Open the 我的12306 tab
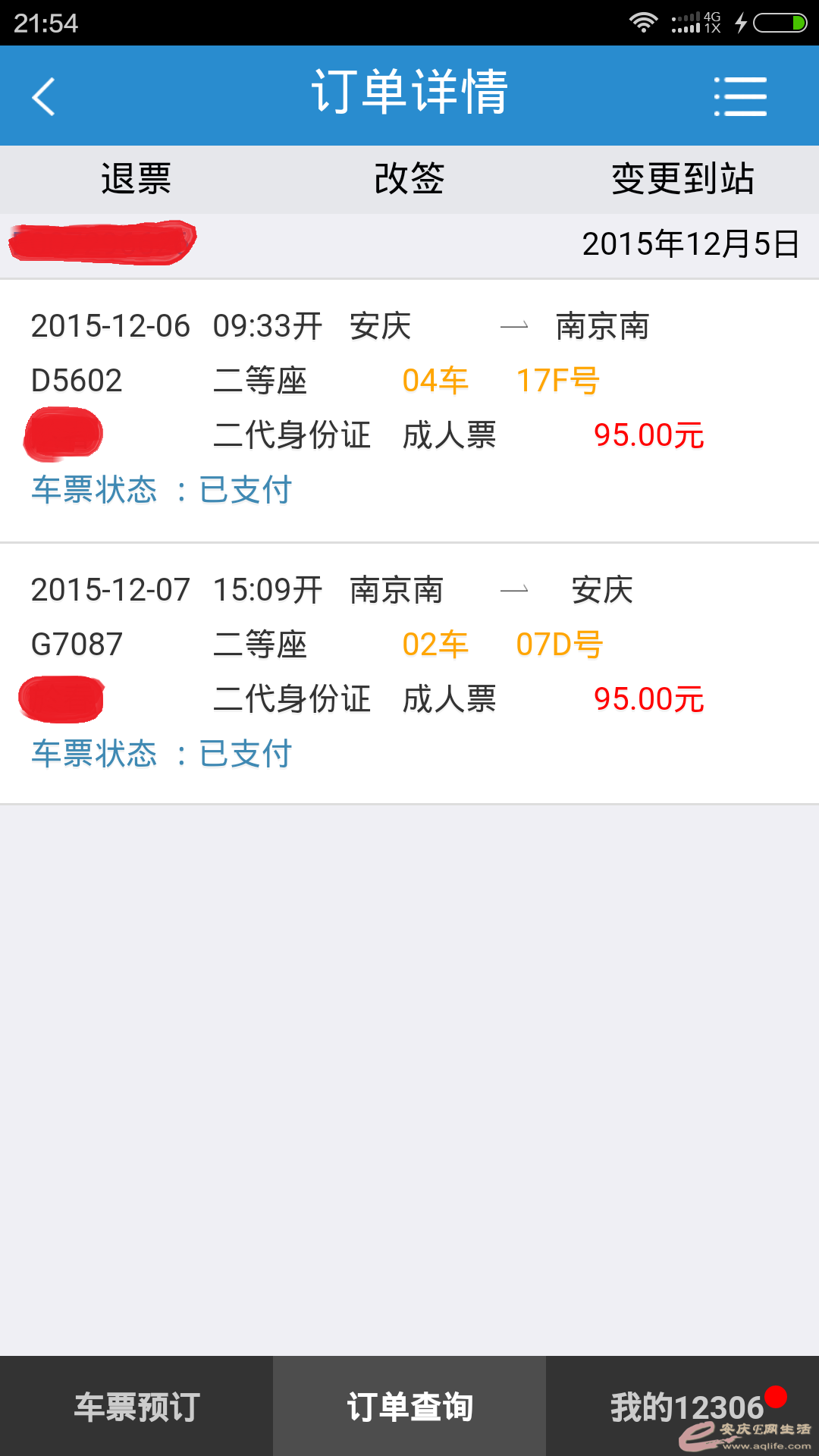Viewport: 819px width, 1456px height. 686,1407
